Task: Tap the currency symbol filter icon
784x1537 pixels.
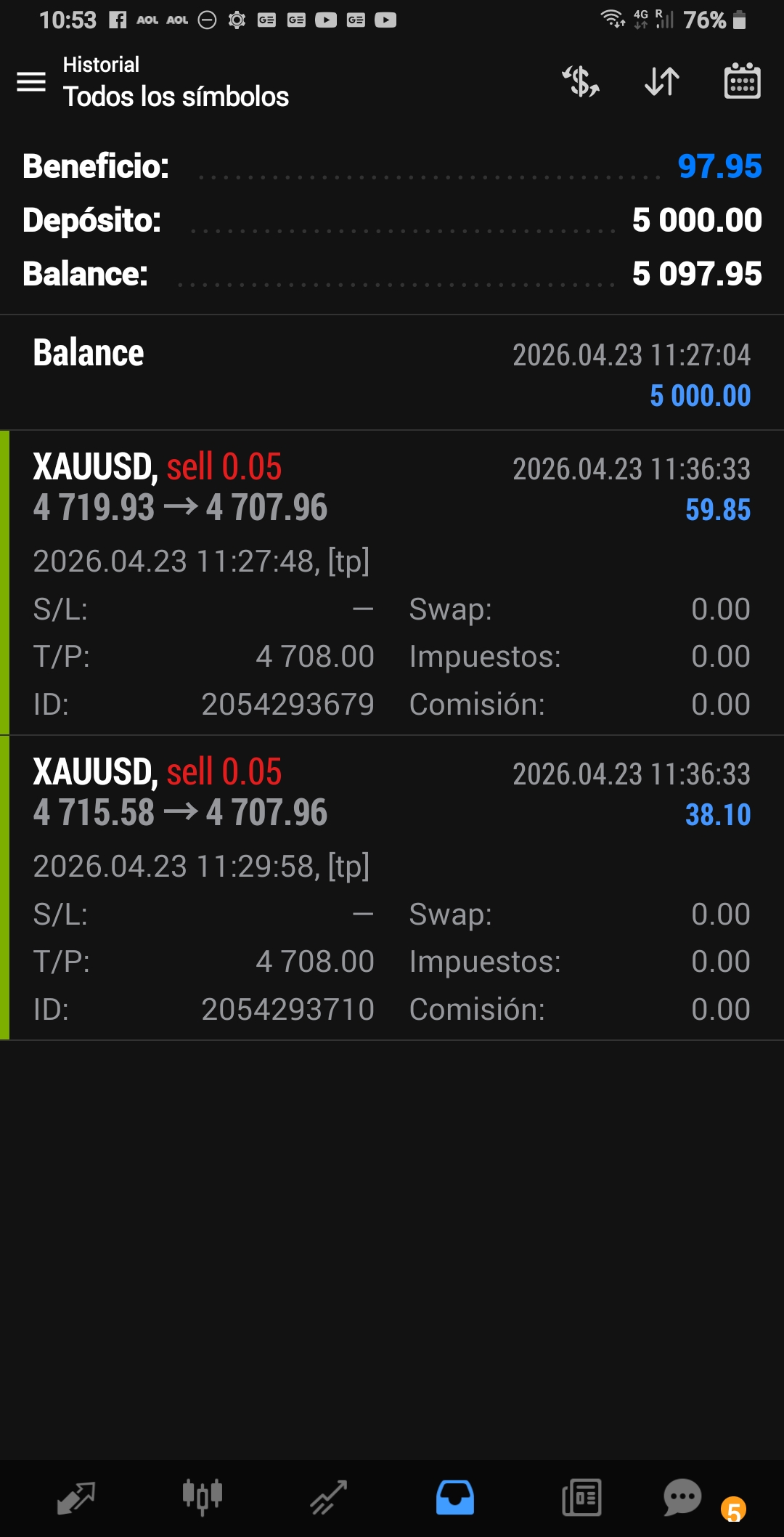Action: pos(581,81)
